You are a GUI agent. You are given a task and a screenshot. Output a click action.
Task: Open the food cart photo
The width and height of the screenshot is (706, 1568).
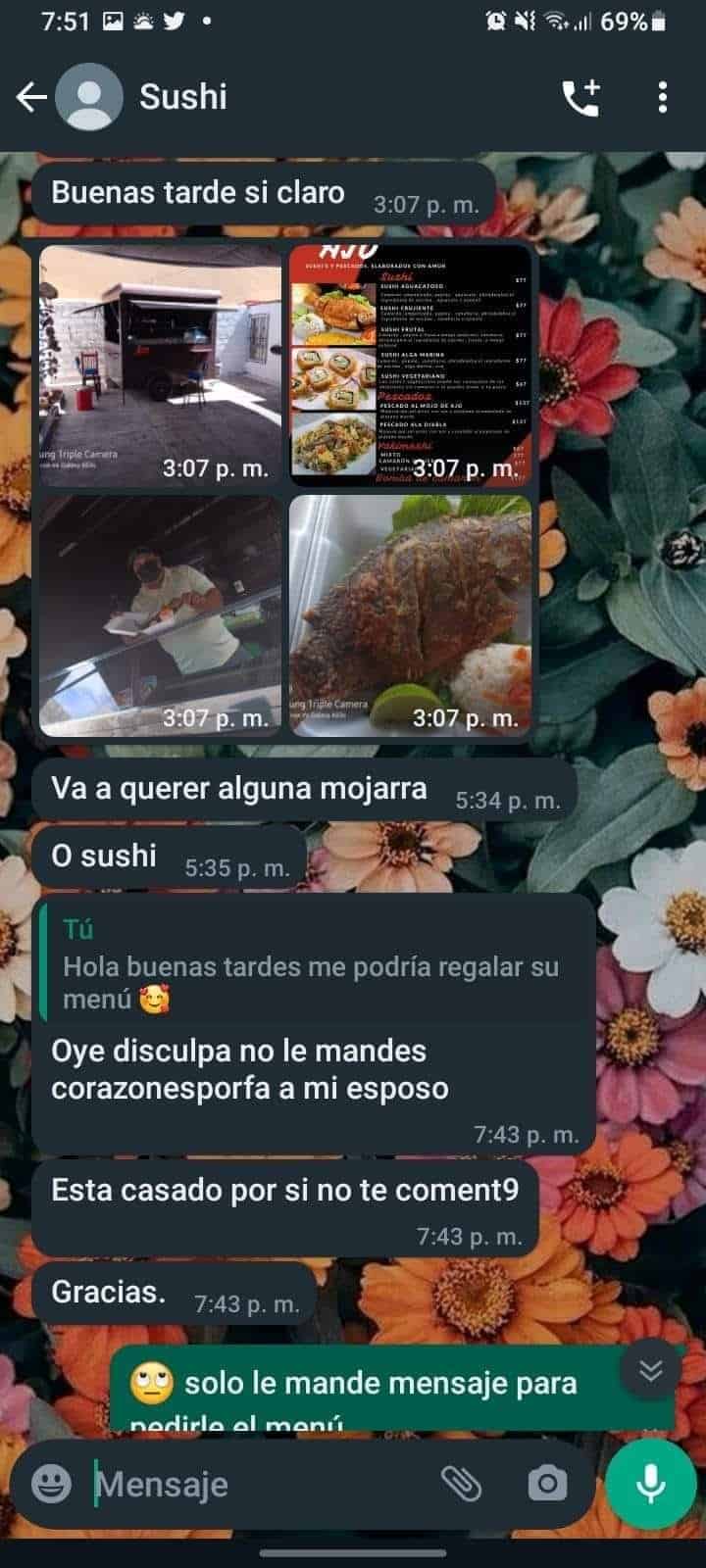click(160, 365)
